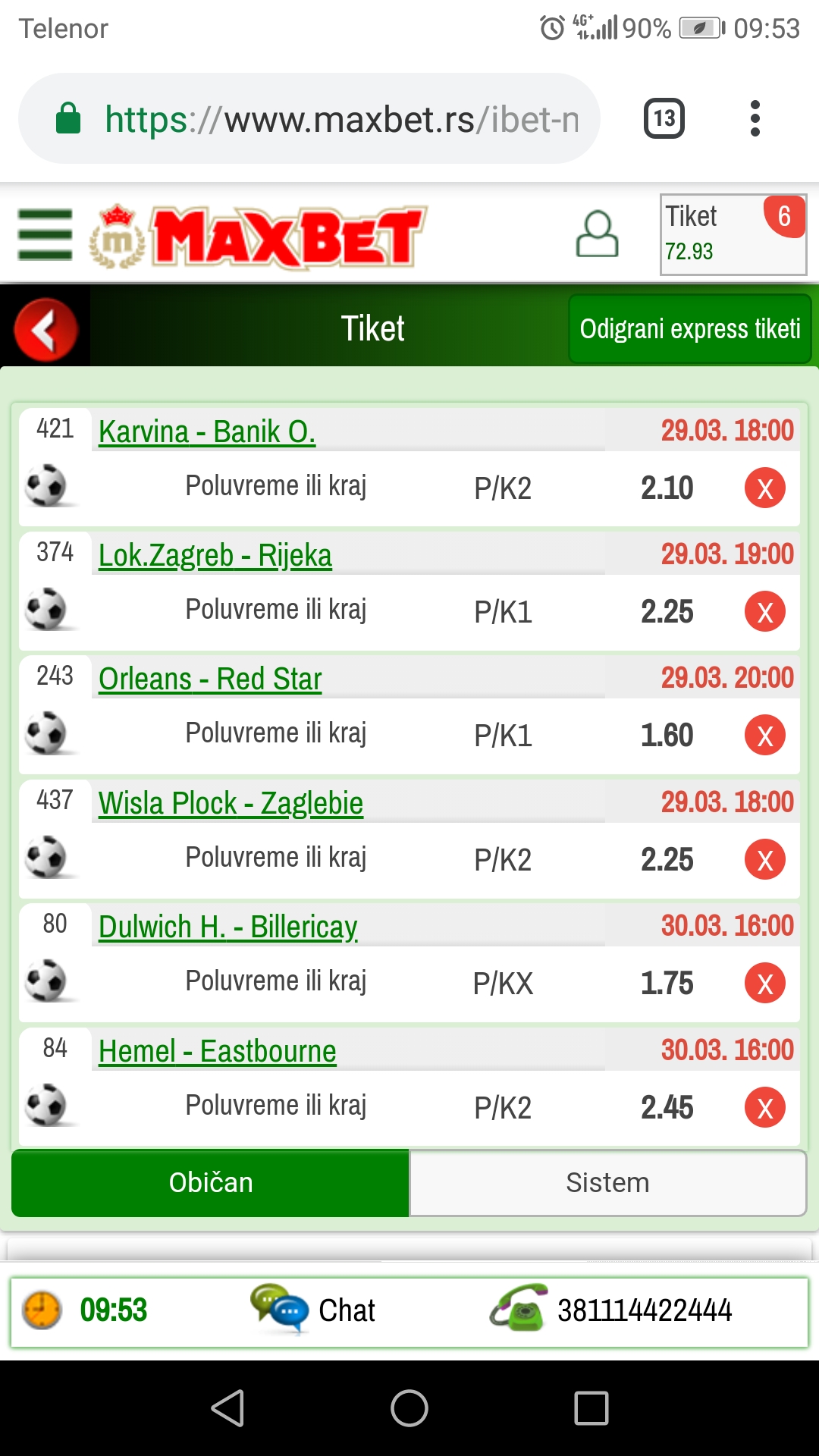819x1456 pixels.
Task: Open Odigrani express tiketi
Action: 690,329
